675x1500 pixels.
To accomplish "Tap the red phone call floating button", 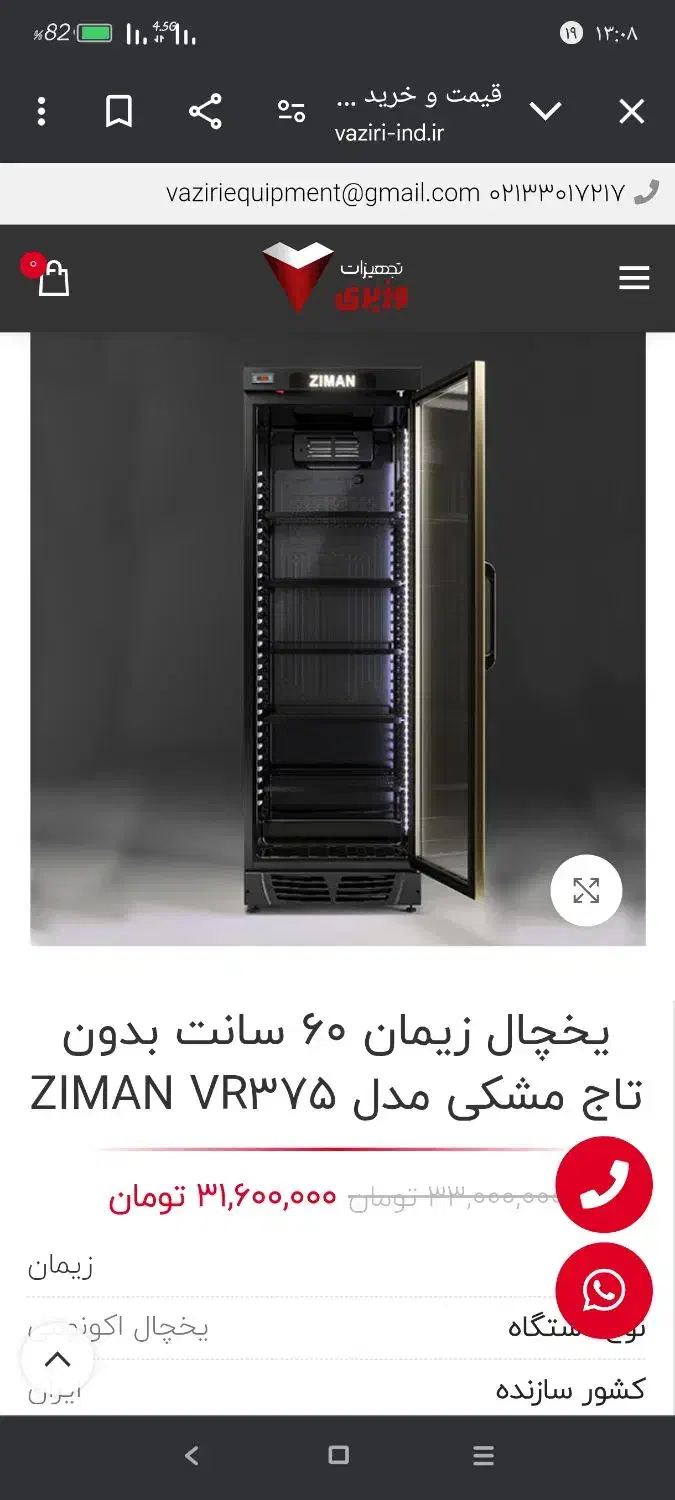I will pyautogui.click(x=604, y=1185).
